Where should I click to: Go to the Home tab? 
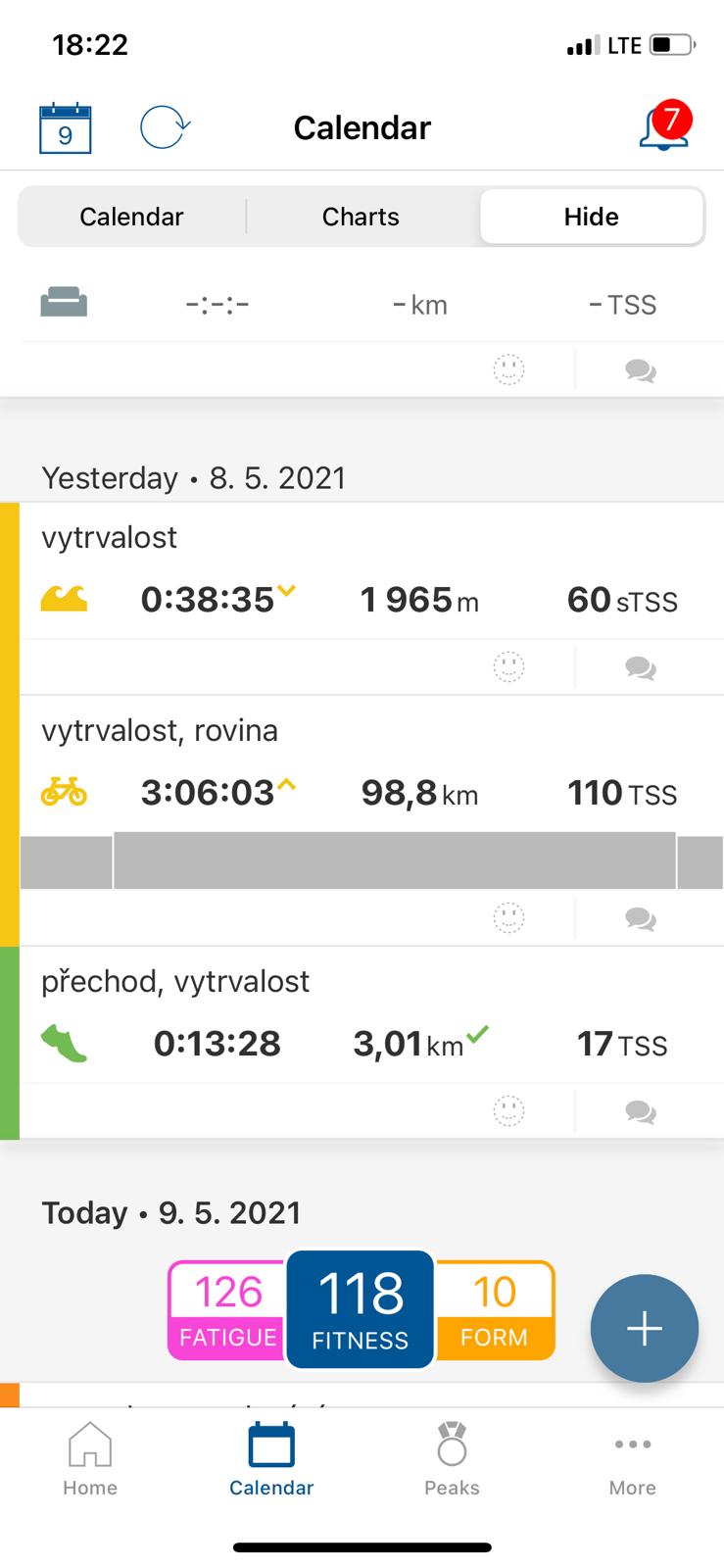click(90, 1459)
